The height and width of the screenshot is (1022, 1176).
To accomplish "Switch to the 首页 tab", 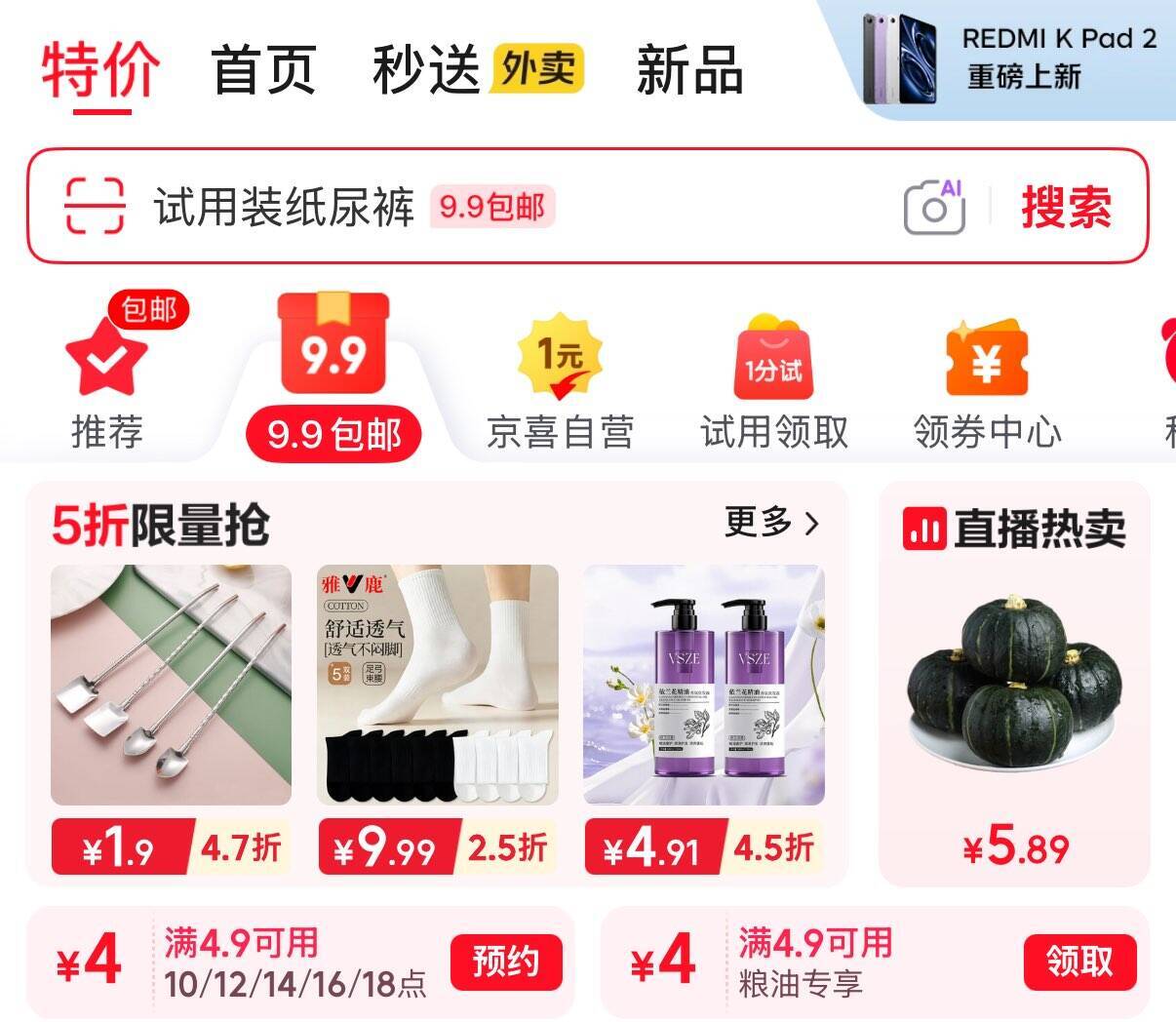I will [x=263, y=70].
